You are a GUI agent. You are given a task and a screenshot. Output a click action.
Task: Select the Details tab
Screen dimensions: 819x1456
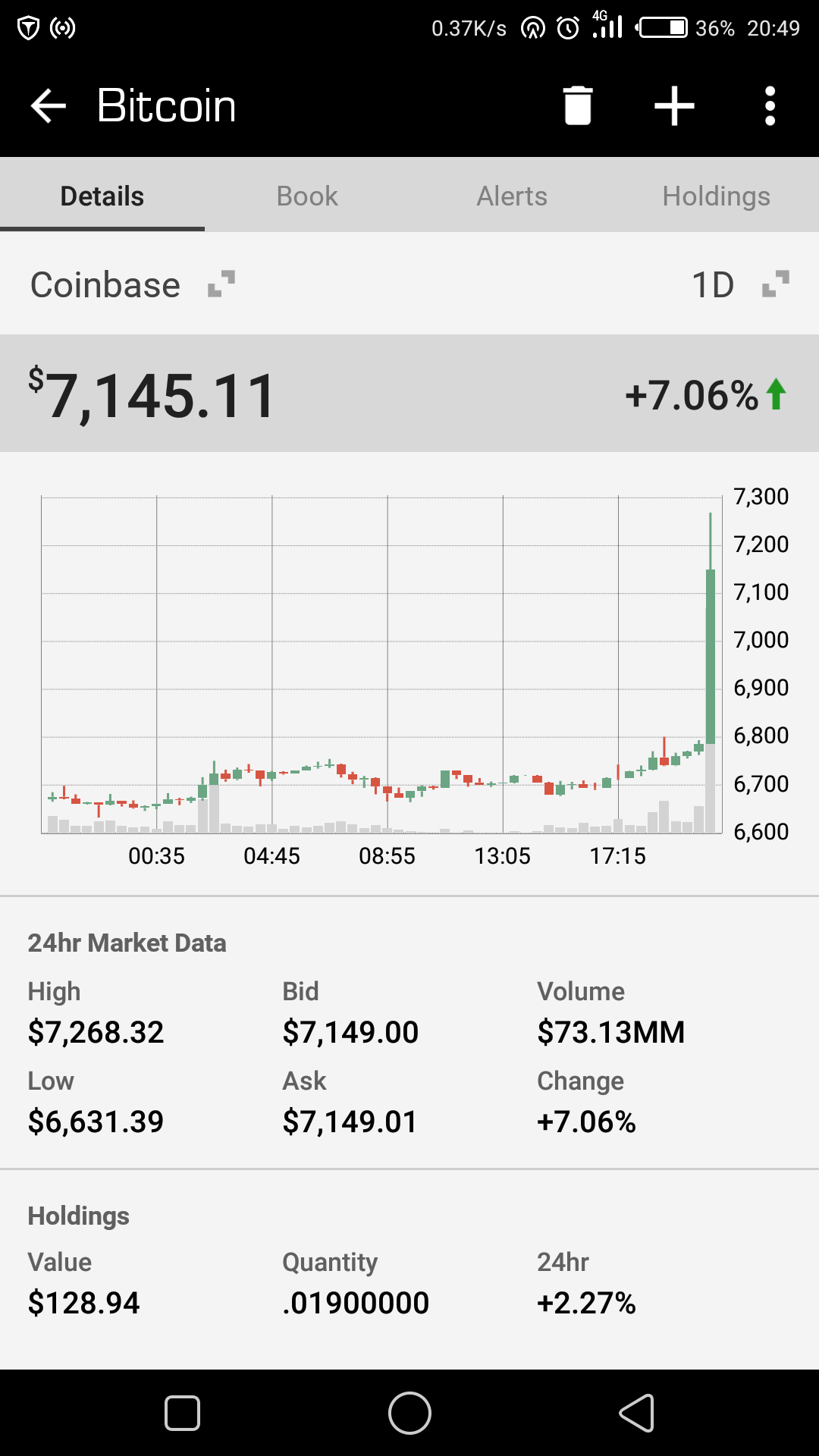[x=102, y=196]
